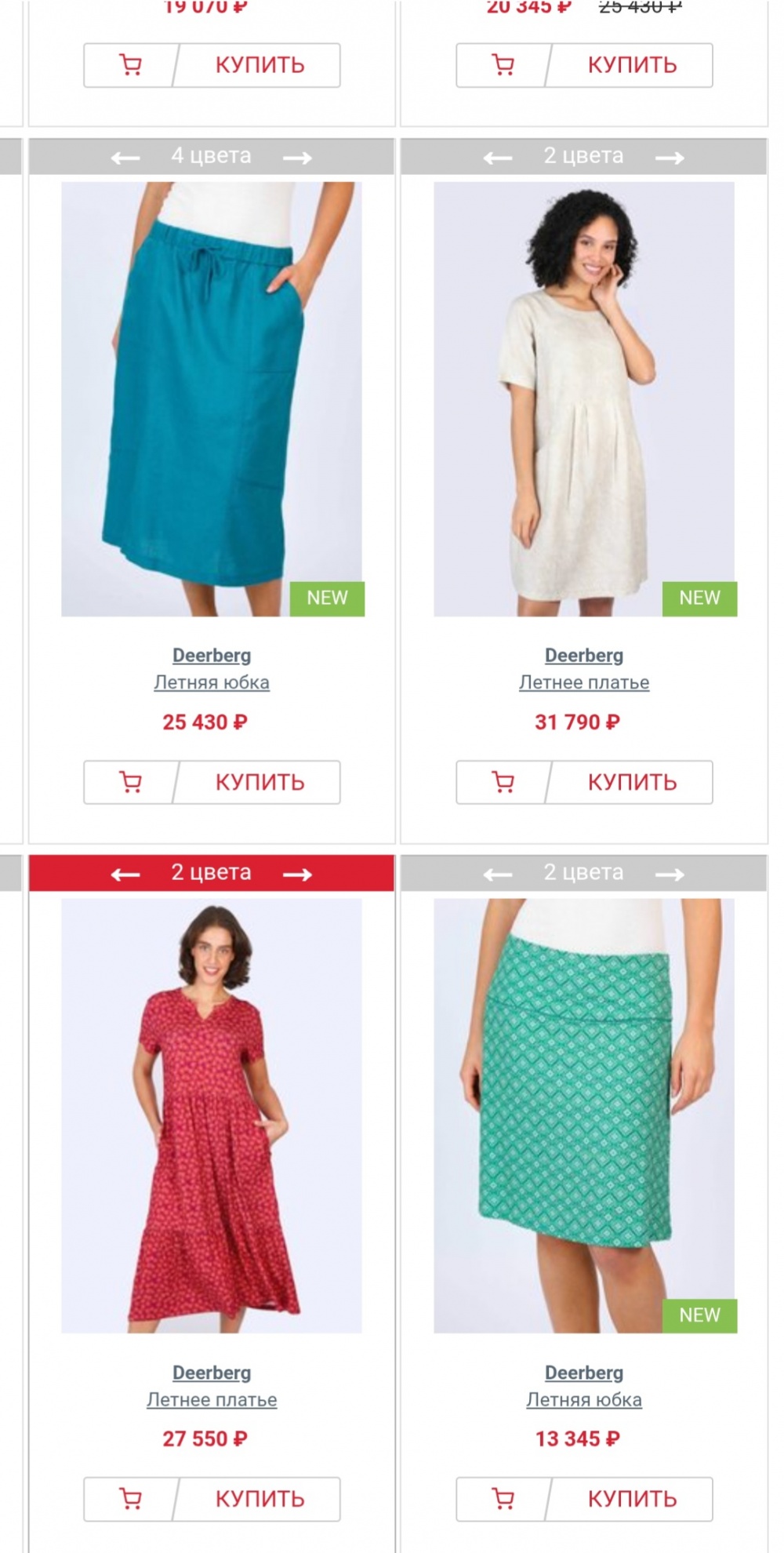Open the beige summer dress photo

(x=584, y=398)
